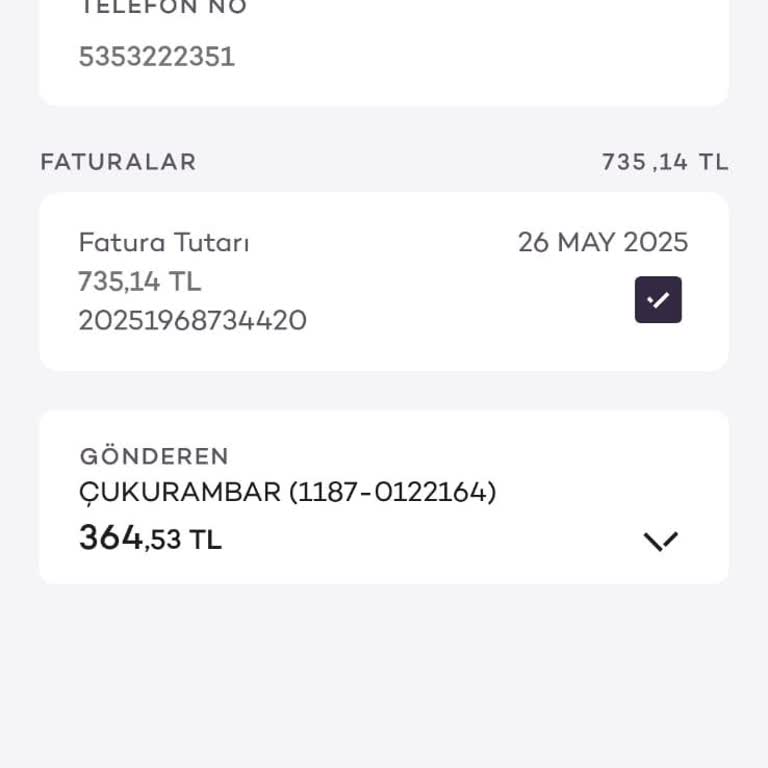768x768 pixels.
Task: Expand the Gönderen ÇUKURAMBAR account dropdown
Action: [660, 541]
